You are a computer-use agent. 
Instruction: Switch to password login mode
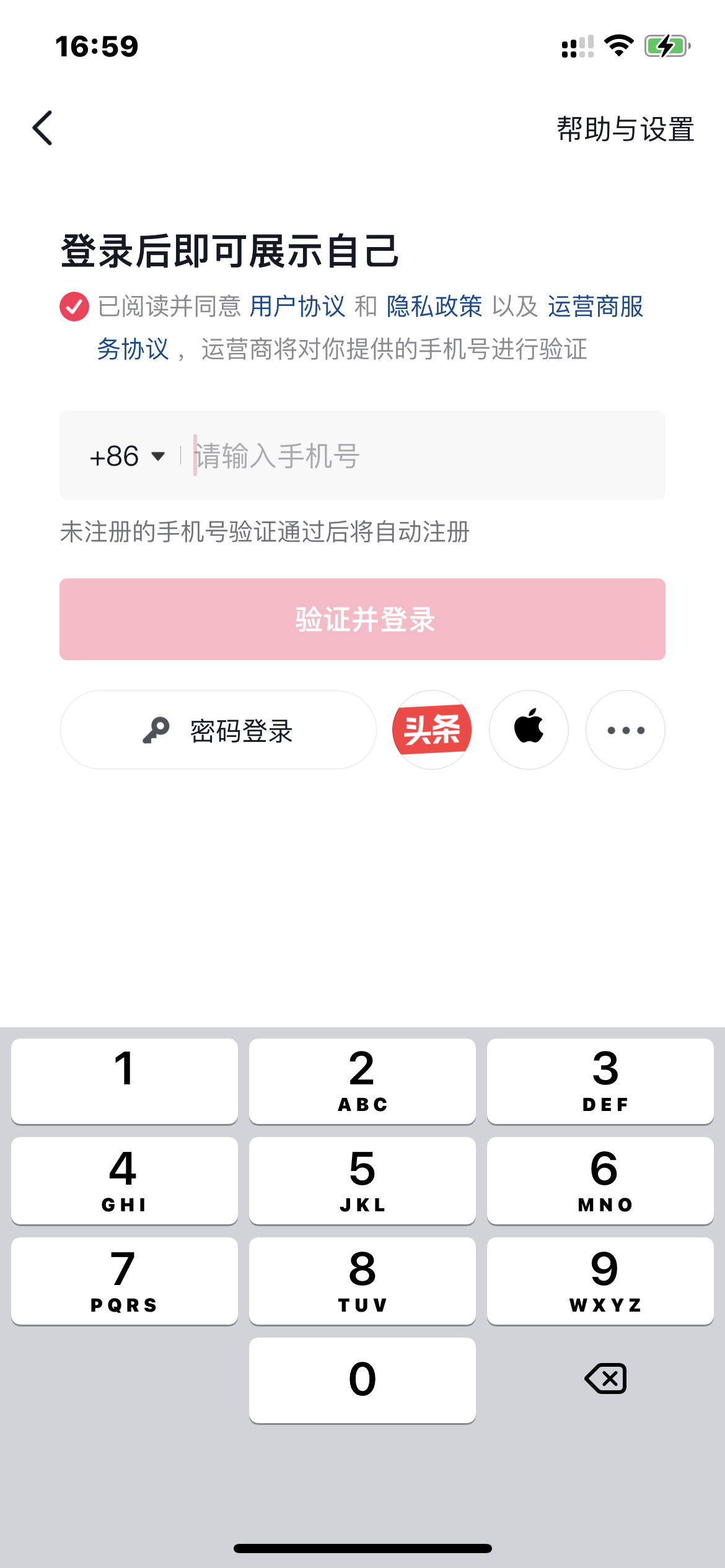(217, 730)
